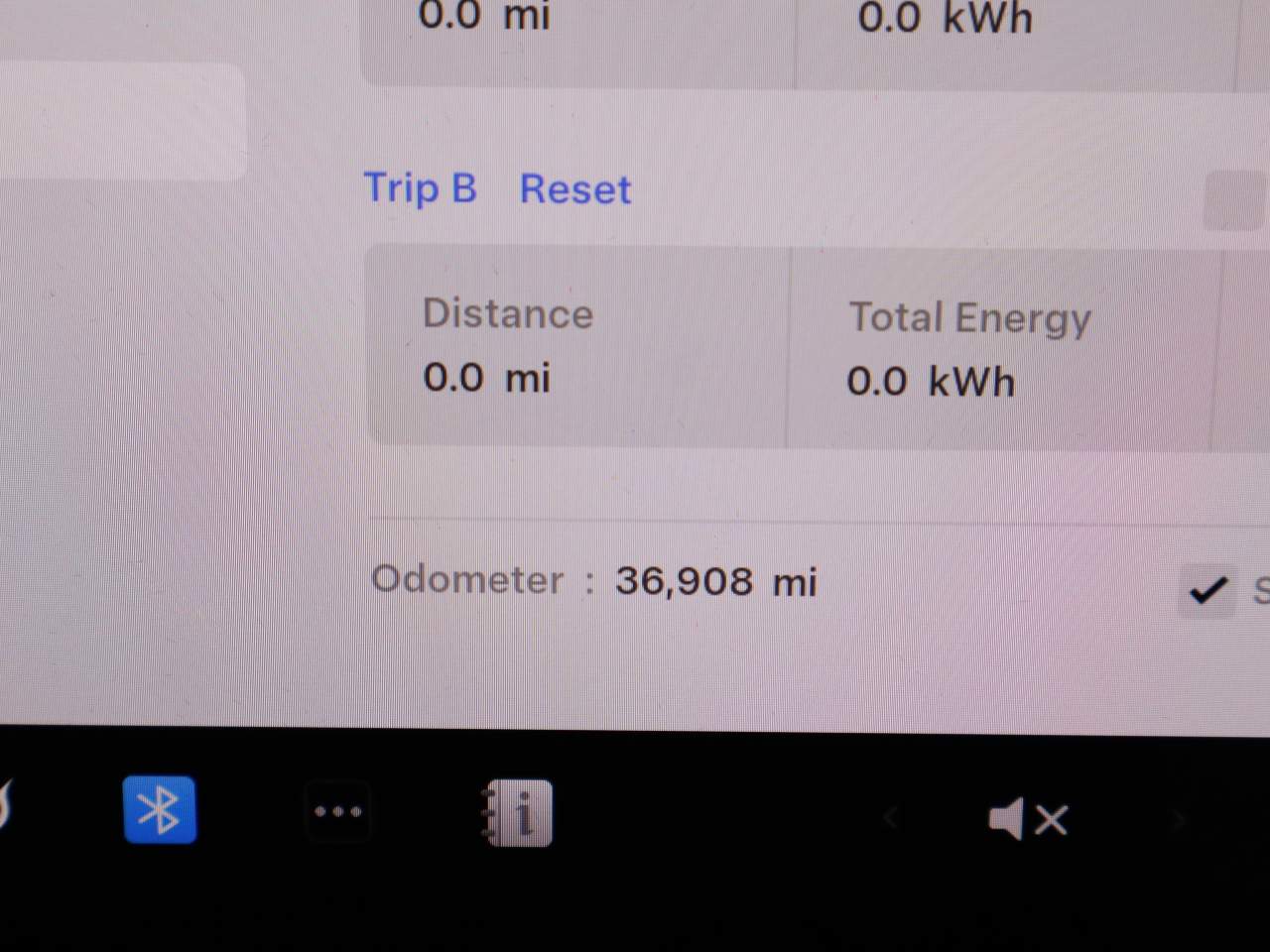
Task: Rename the Trip B label
Action: [x=420, y=187]
